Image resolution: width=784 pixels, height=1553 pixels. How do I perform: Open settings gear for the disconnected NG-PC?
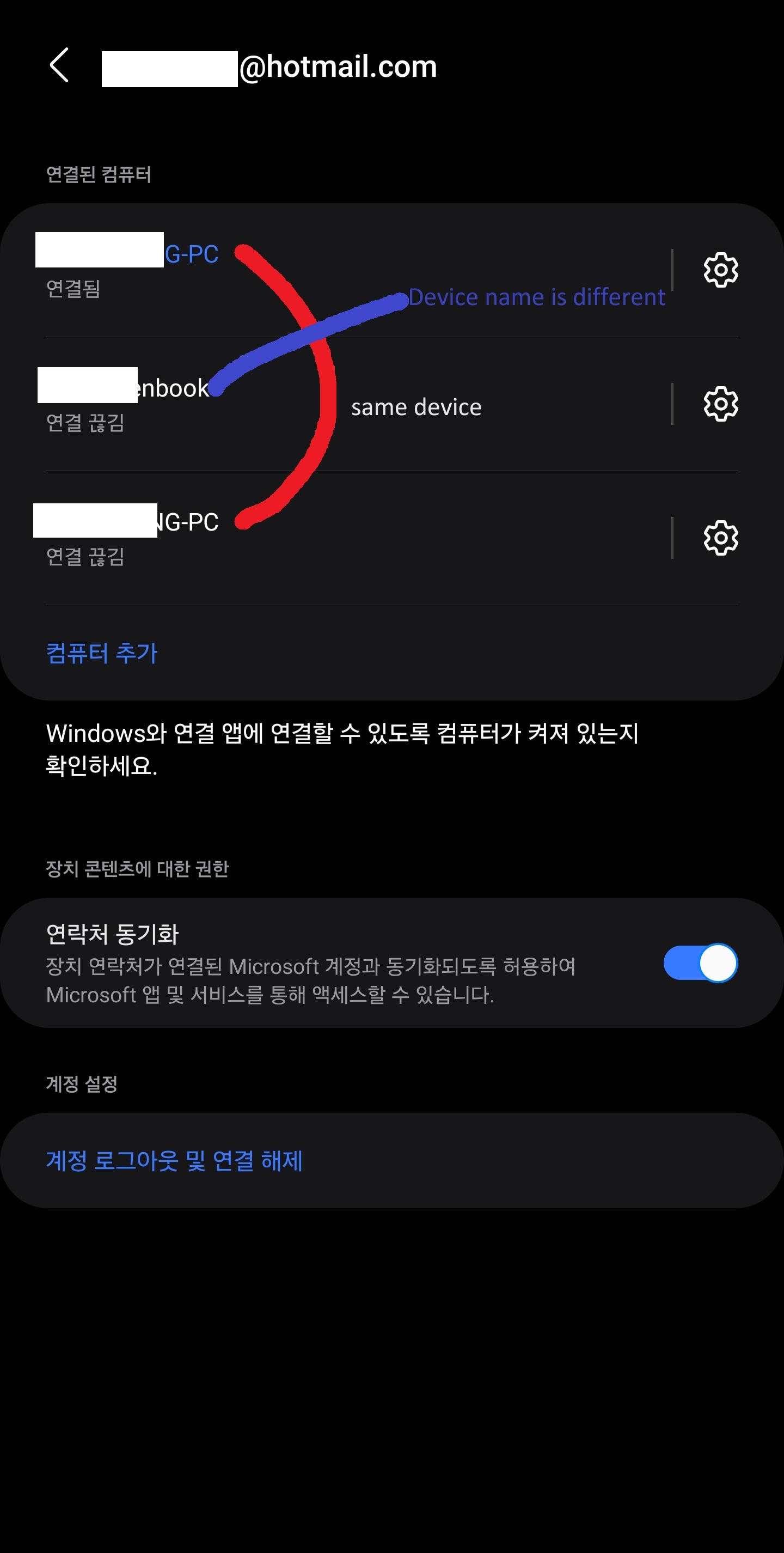coord(720,538)
